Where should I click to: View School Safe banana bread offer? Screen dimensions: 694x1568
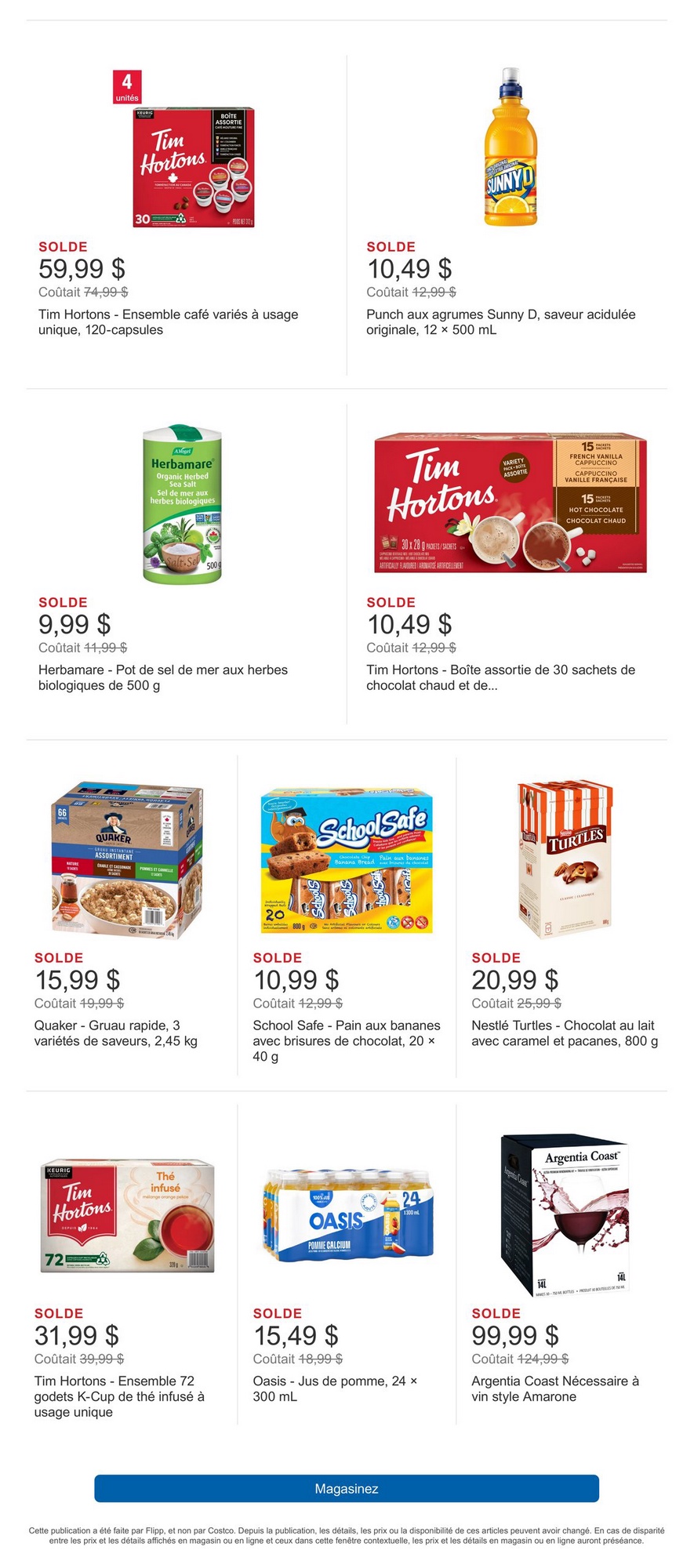click(346, 861)
